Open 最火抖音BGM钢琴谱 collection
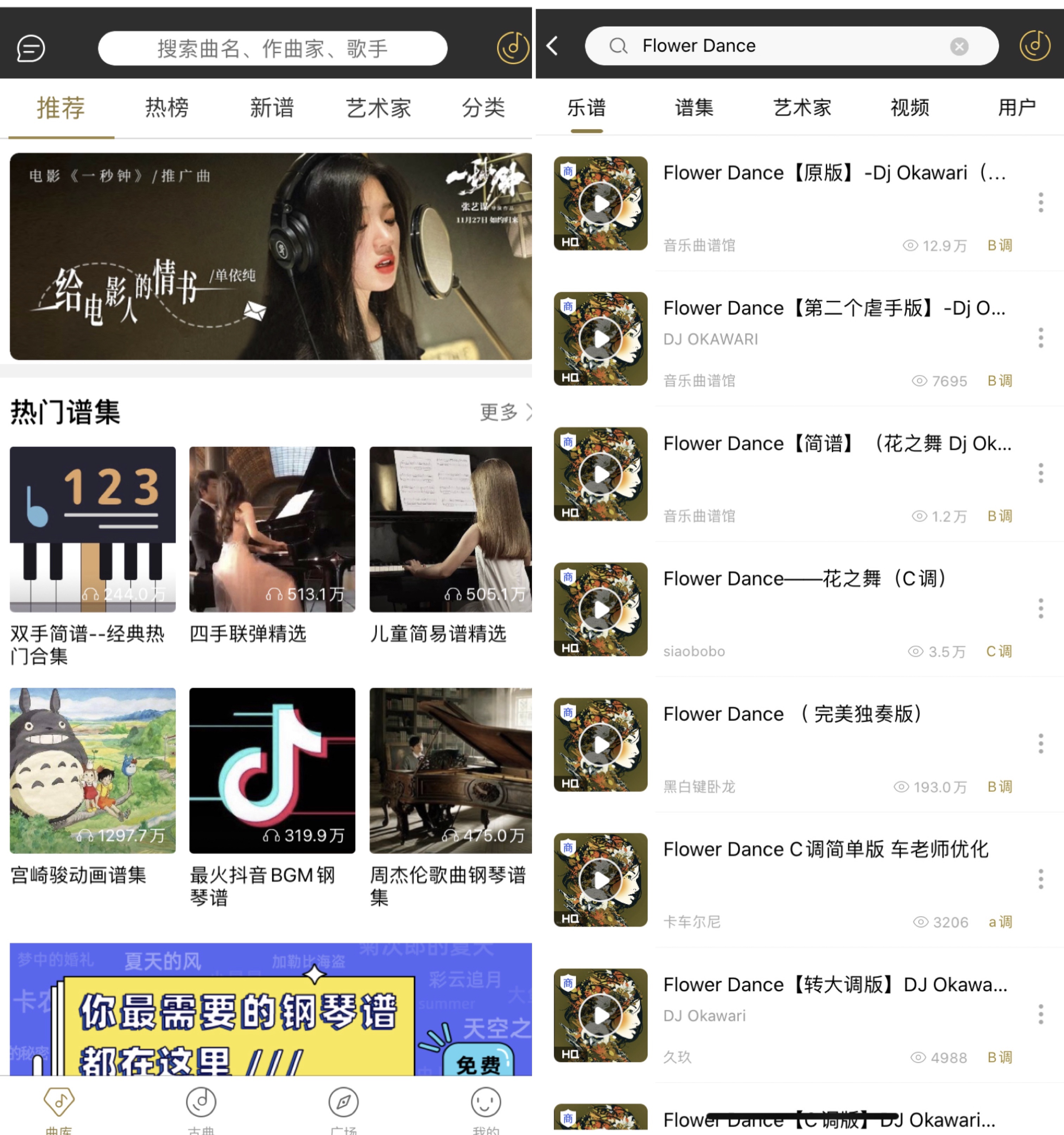The height and width of the screenshot is (1135, 1064). point(272,771)
